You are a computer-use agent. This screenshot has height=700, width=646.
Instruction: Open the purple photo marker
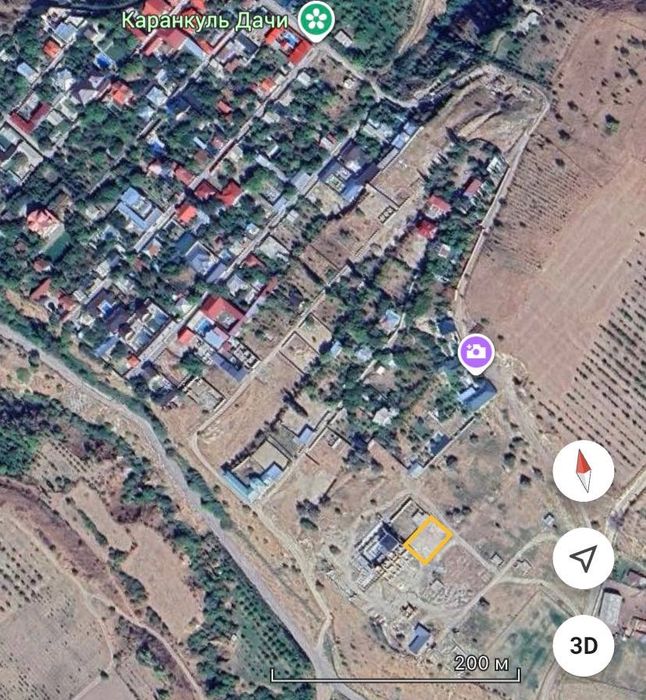pos(476,353)
